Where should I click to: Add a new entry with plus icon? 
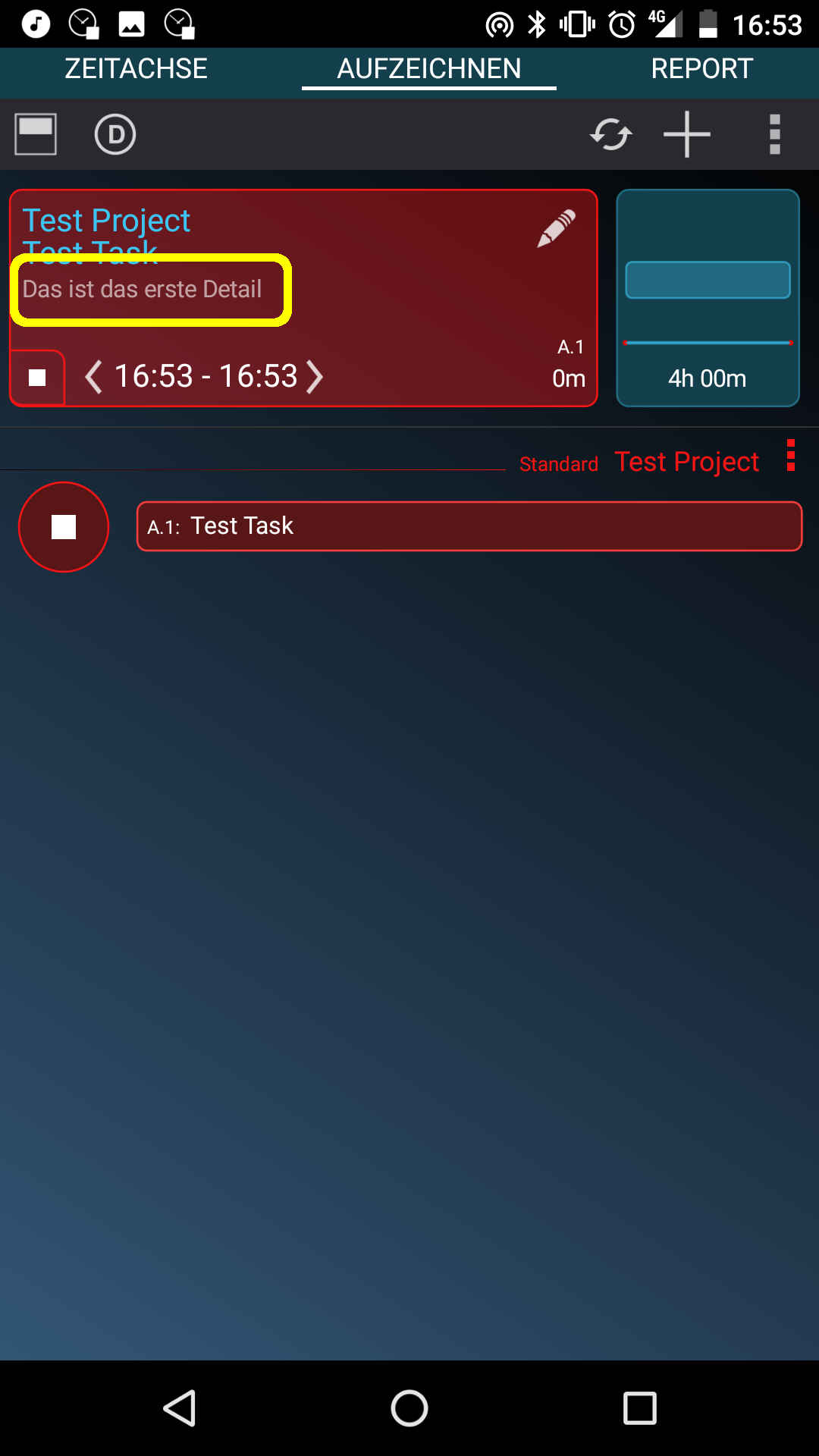[687, 134]
